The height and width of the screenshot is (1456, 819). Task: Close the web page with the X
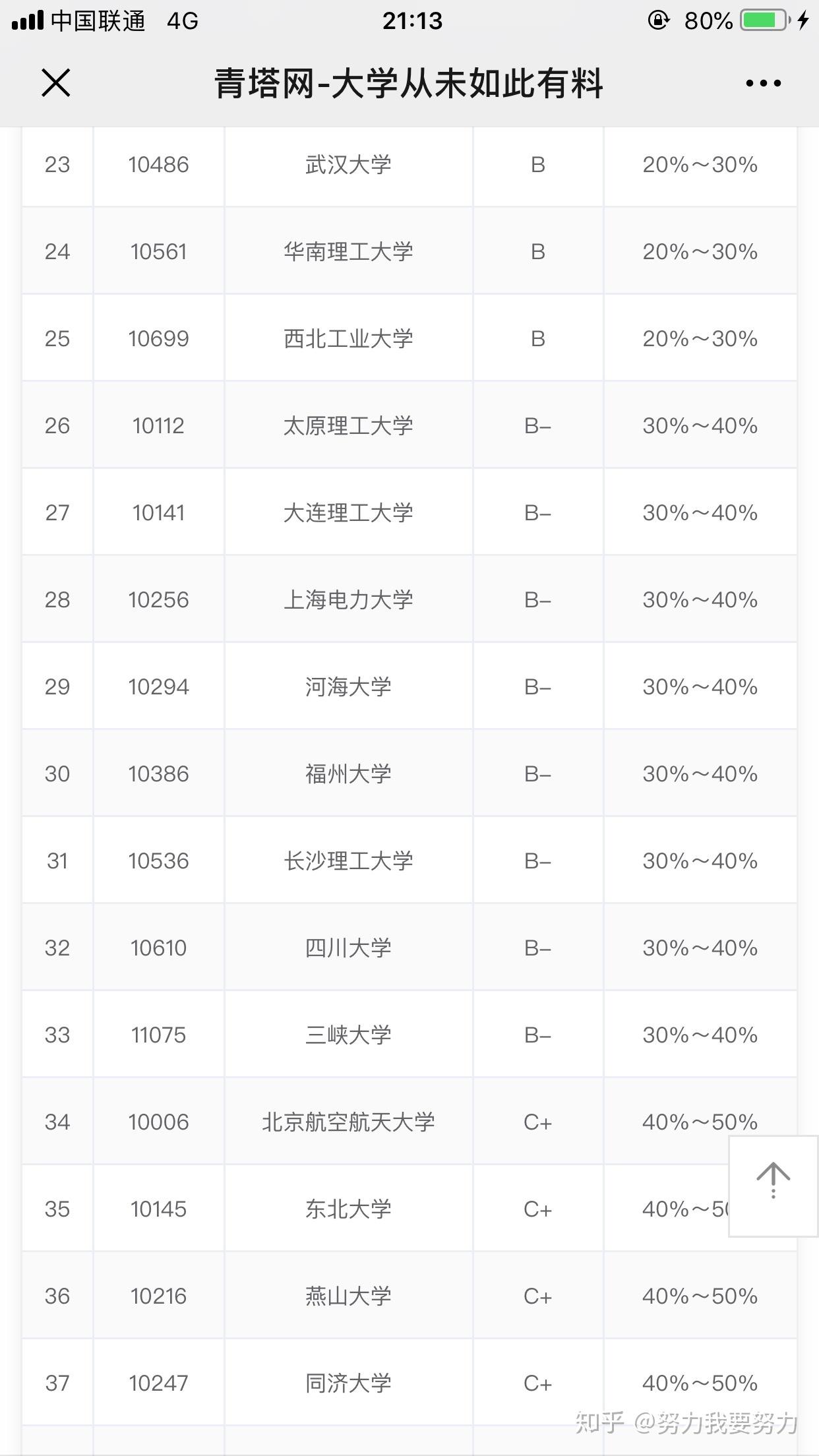pos(56,83)
